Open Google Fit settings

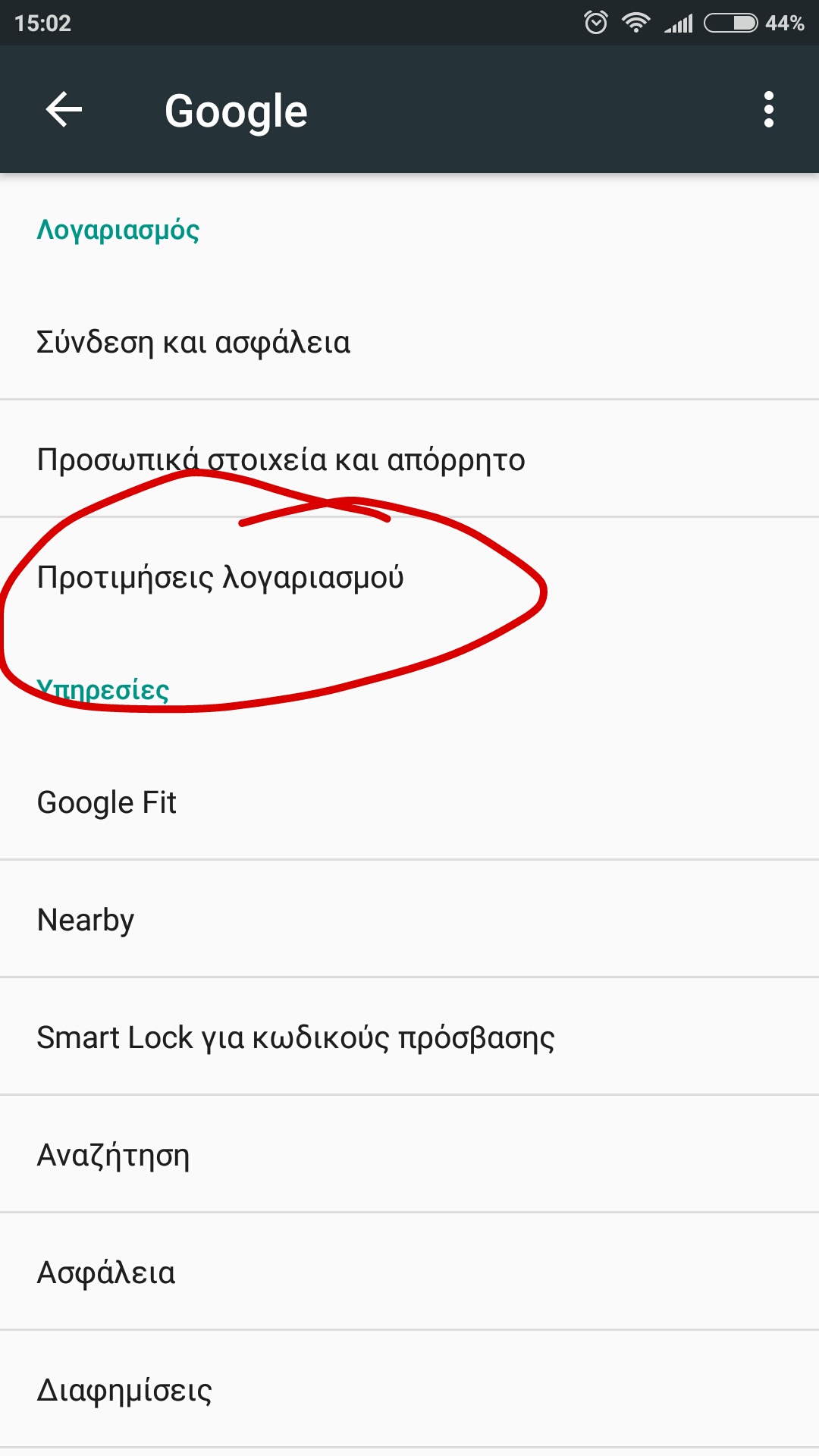pyautogui.click(x=409, y=802)
